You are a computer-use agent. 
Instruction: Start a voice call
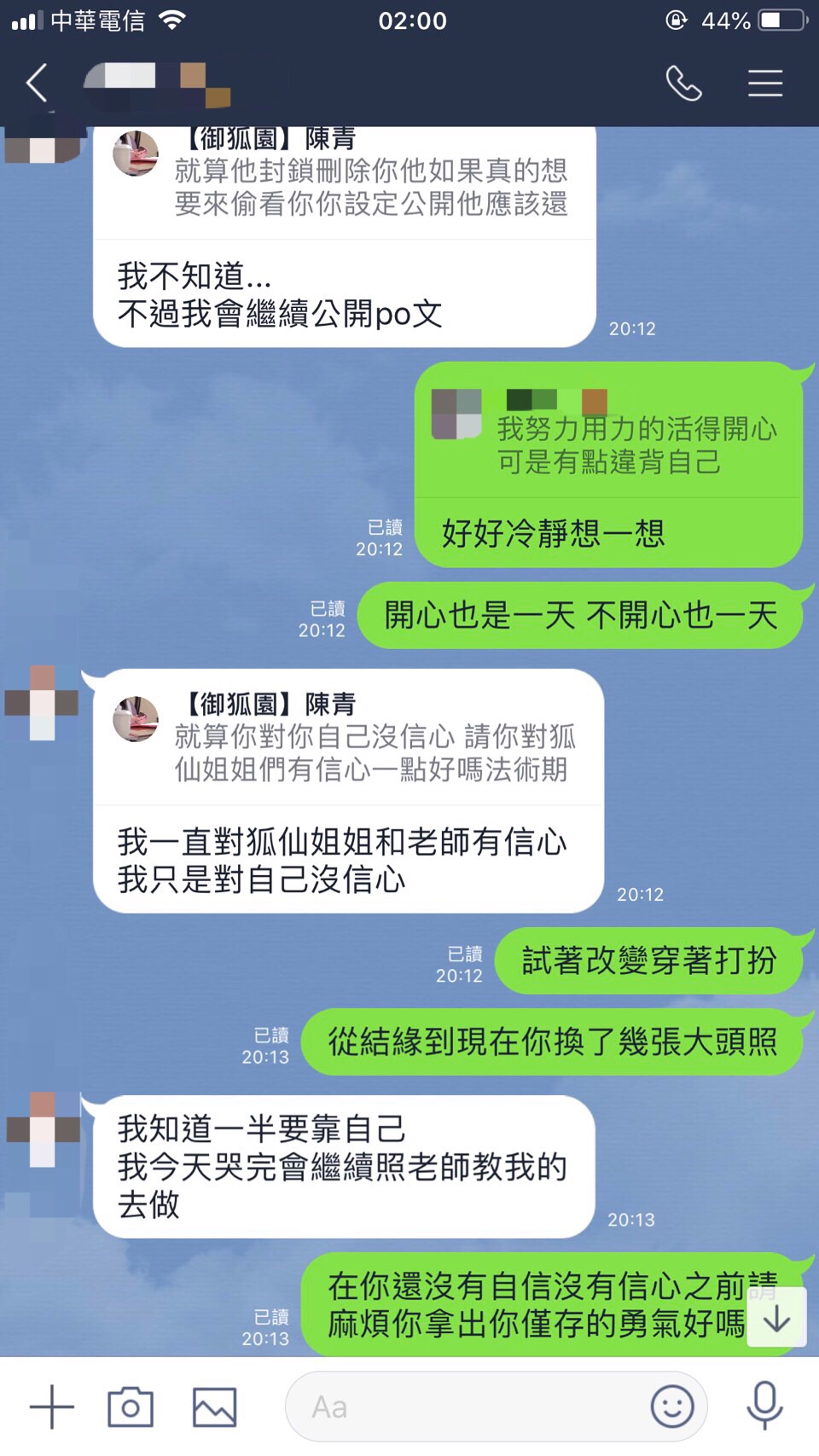click(683, 84)
